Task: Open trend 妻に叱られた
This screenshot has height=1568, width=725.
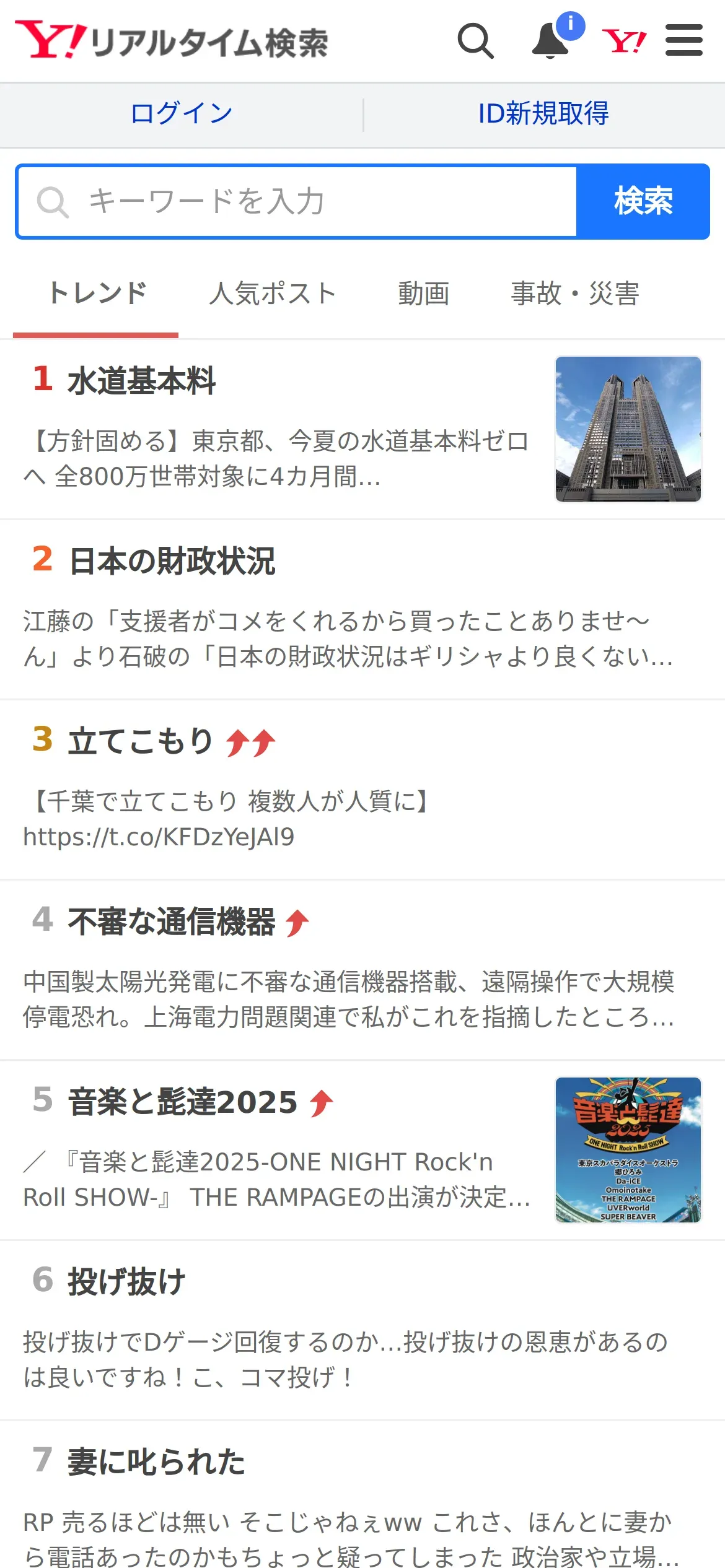Action: (x=156, y=1462)
